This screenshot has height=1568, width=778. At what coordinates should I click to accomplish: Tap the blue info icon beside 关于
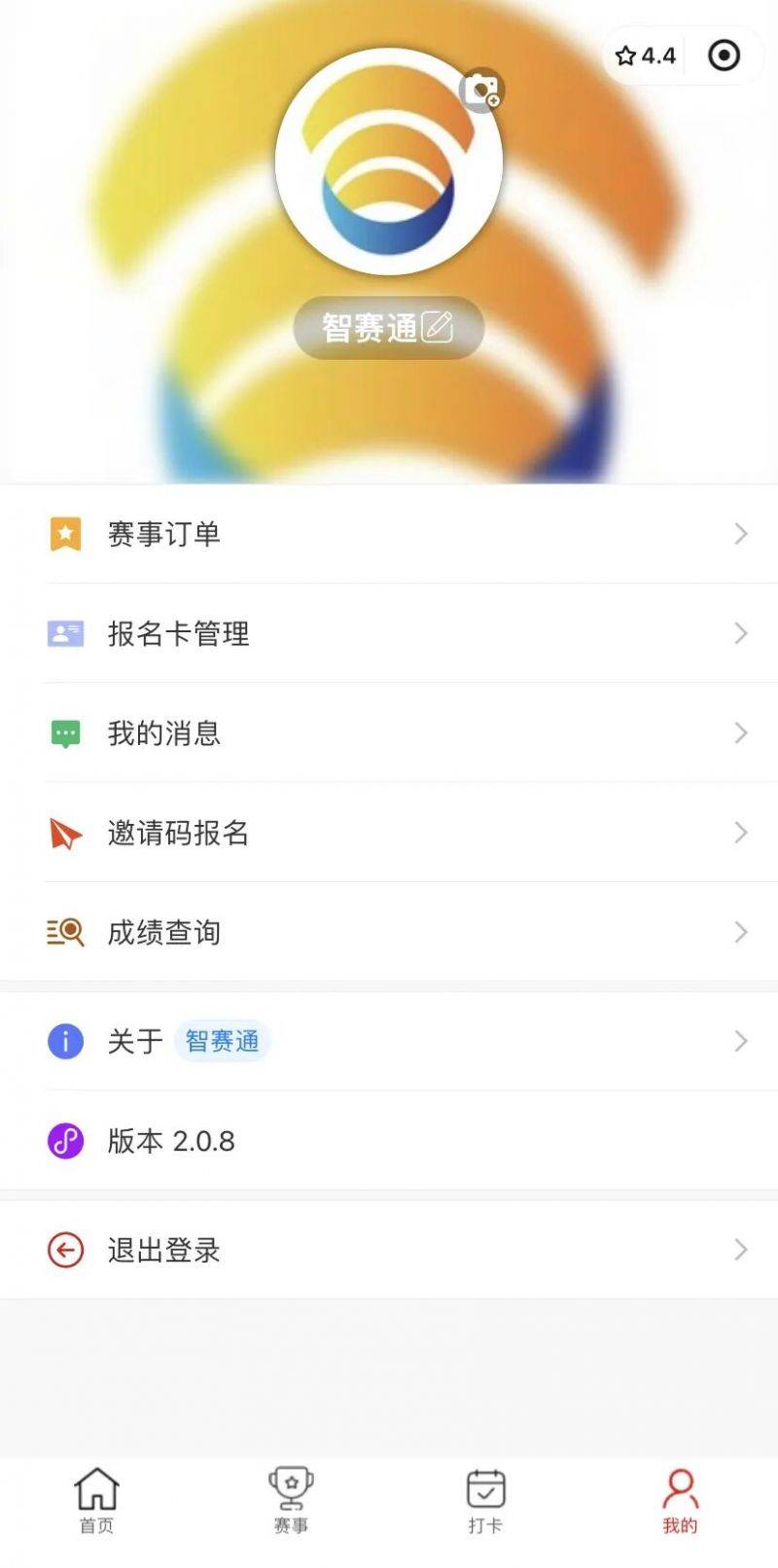pos(64,1041)
